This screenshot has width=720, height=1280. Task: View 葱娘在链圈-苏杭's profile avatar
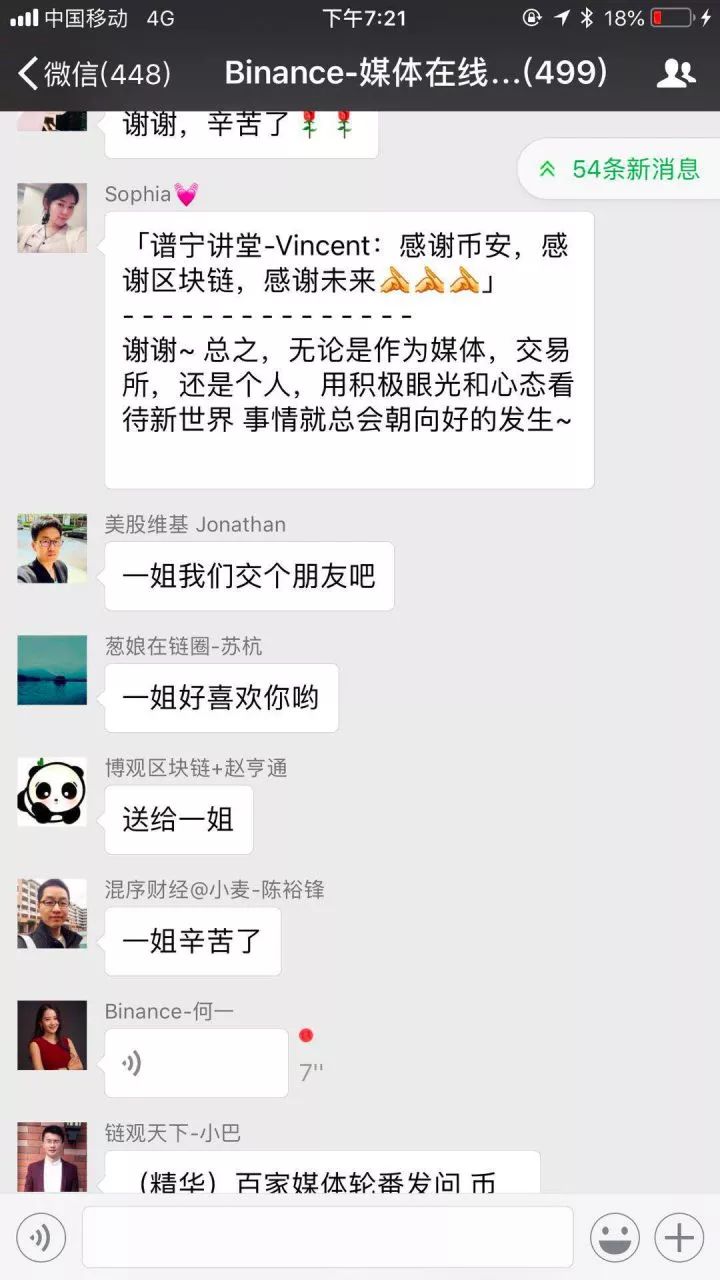coord(52,670)
